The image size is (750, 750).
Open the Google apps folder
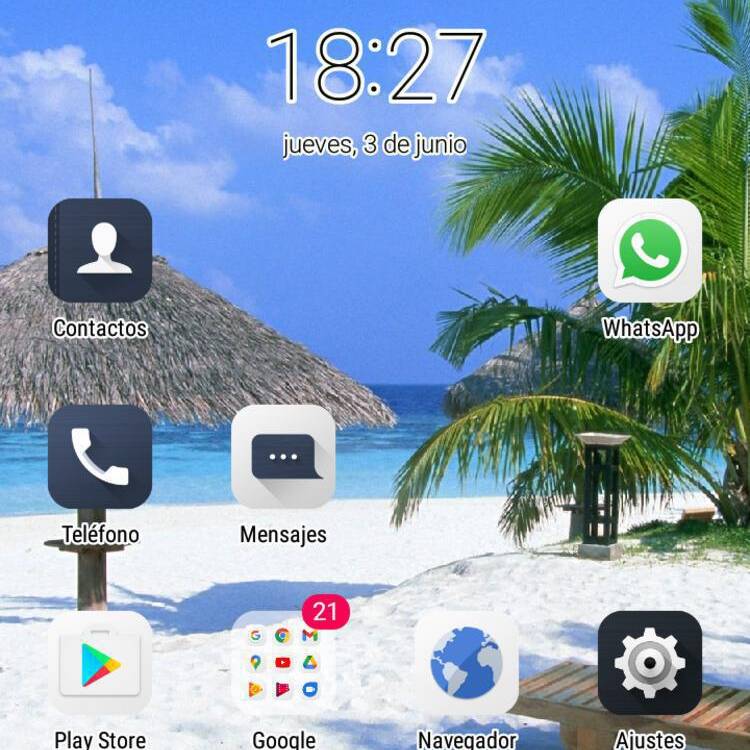point(283,663)
